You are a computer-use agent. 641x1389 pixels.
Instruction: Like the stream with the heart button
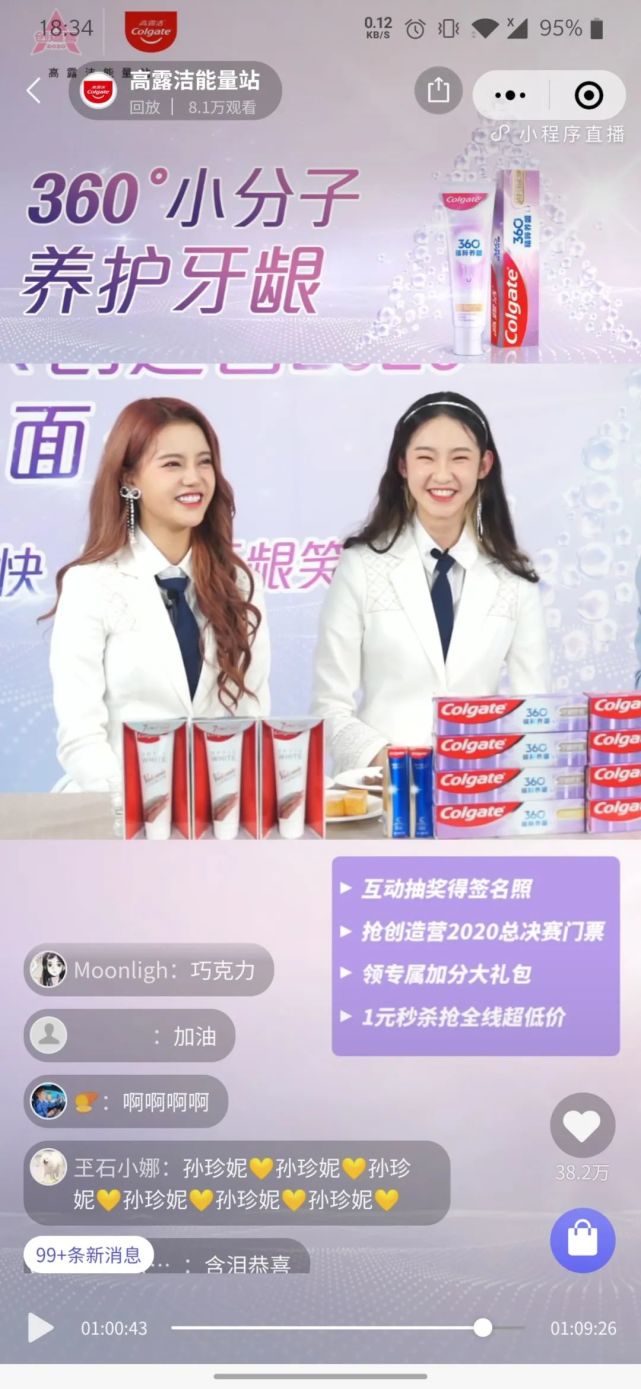pos(582,1126)
